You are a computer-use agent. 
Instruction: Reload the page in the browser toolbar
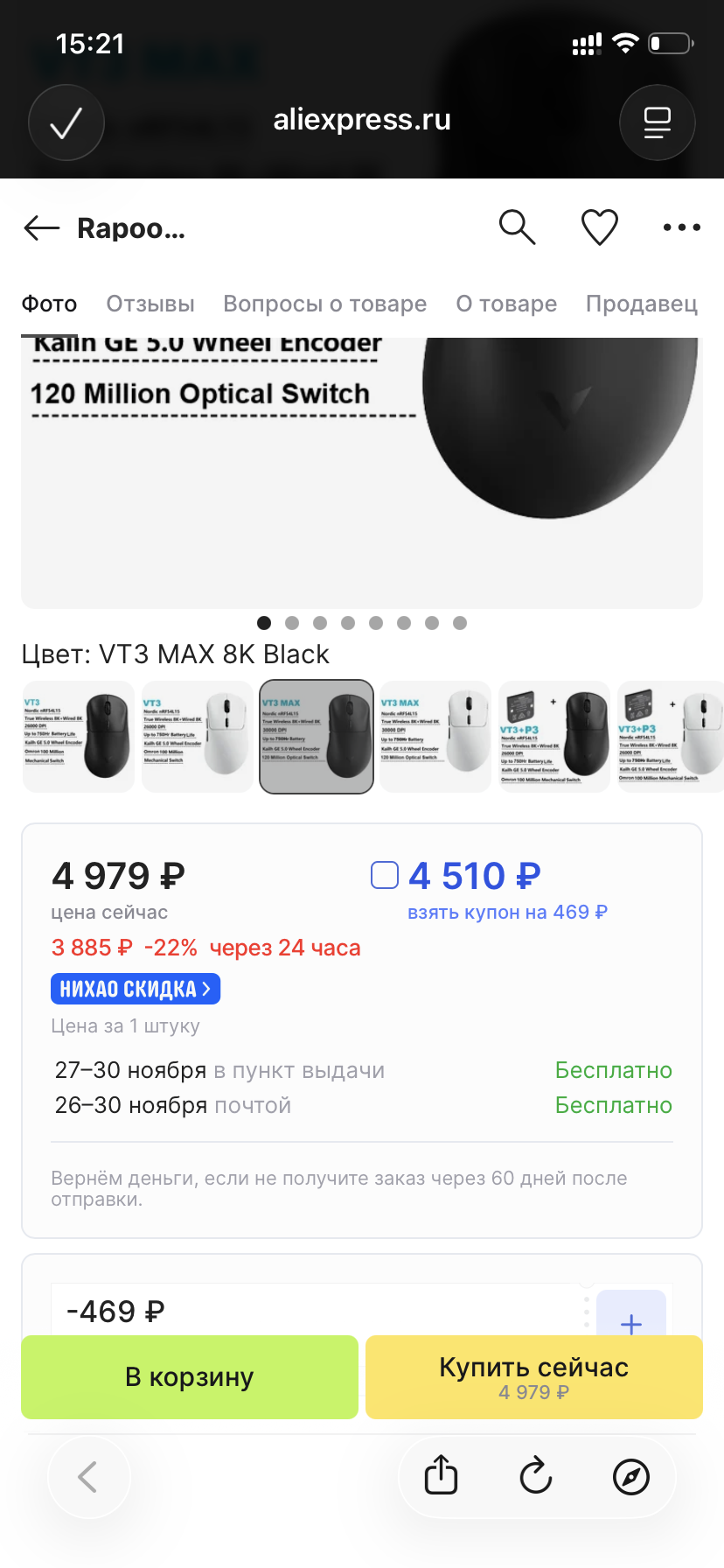click(x=535, y=1477)
